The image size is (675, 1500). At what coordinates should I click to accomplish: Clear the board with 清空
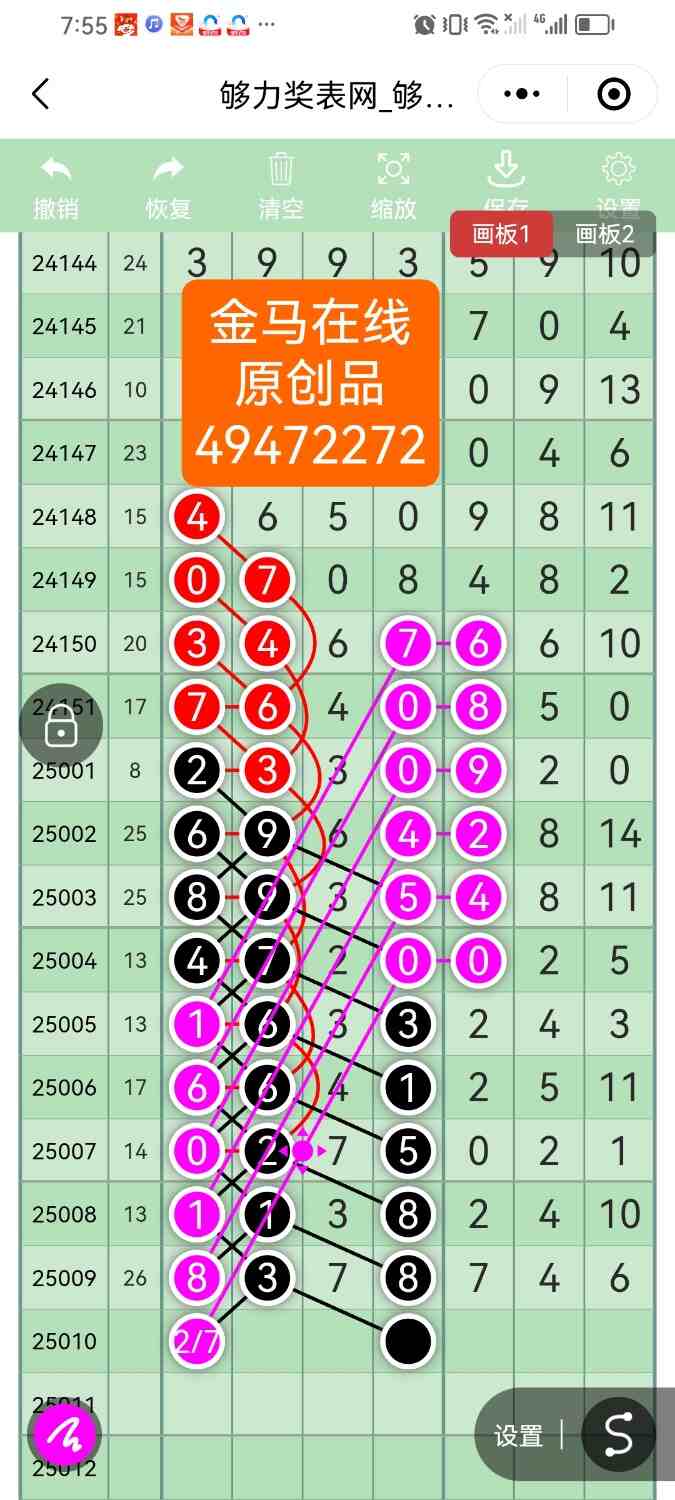point(281,186)
